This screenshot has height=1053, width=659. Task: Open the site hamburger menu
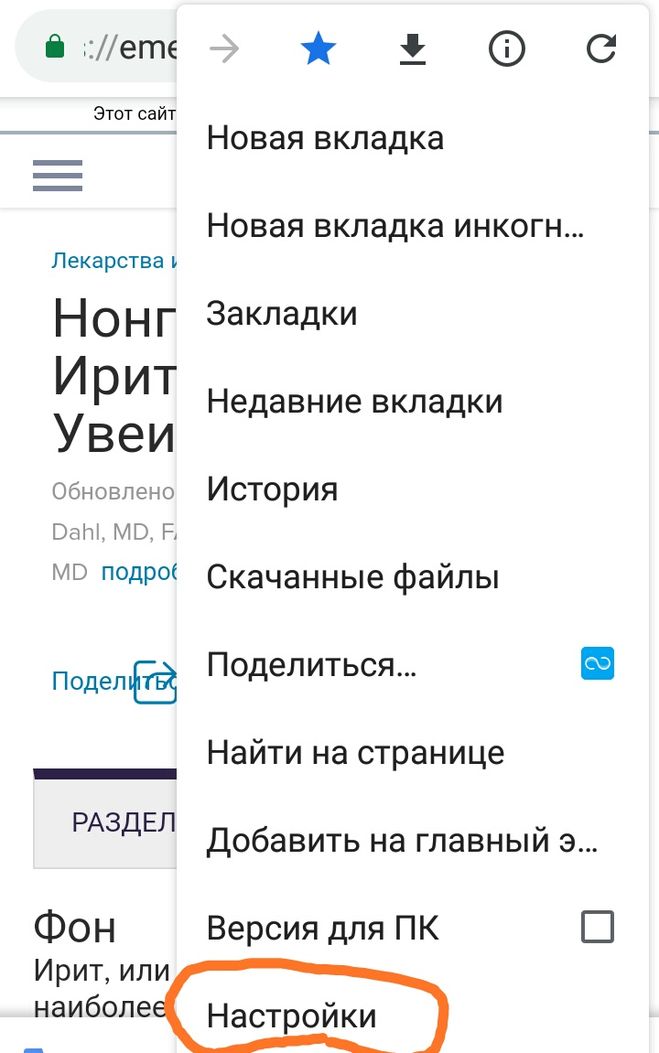pos(57,176)
